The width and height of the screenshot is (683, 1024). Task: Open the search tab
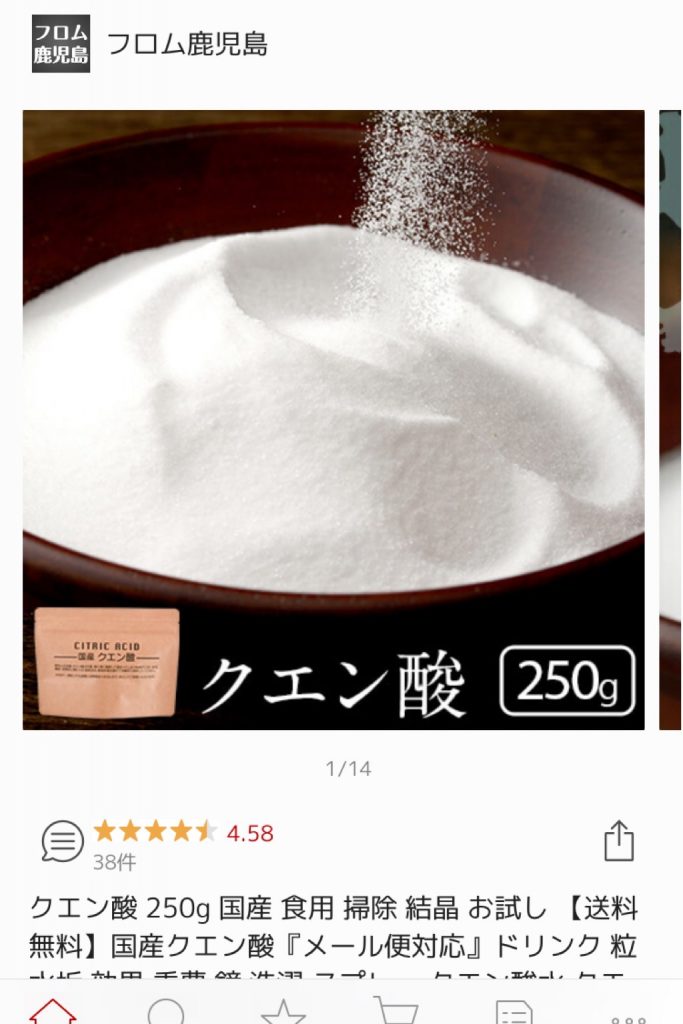[x=167, y=1011]
